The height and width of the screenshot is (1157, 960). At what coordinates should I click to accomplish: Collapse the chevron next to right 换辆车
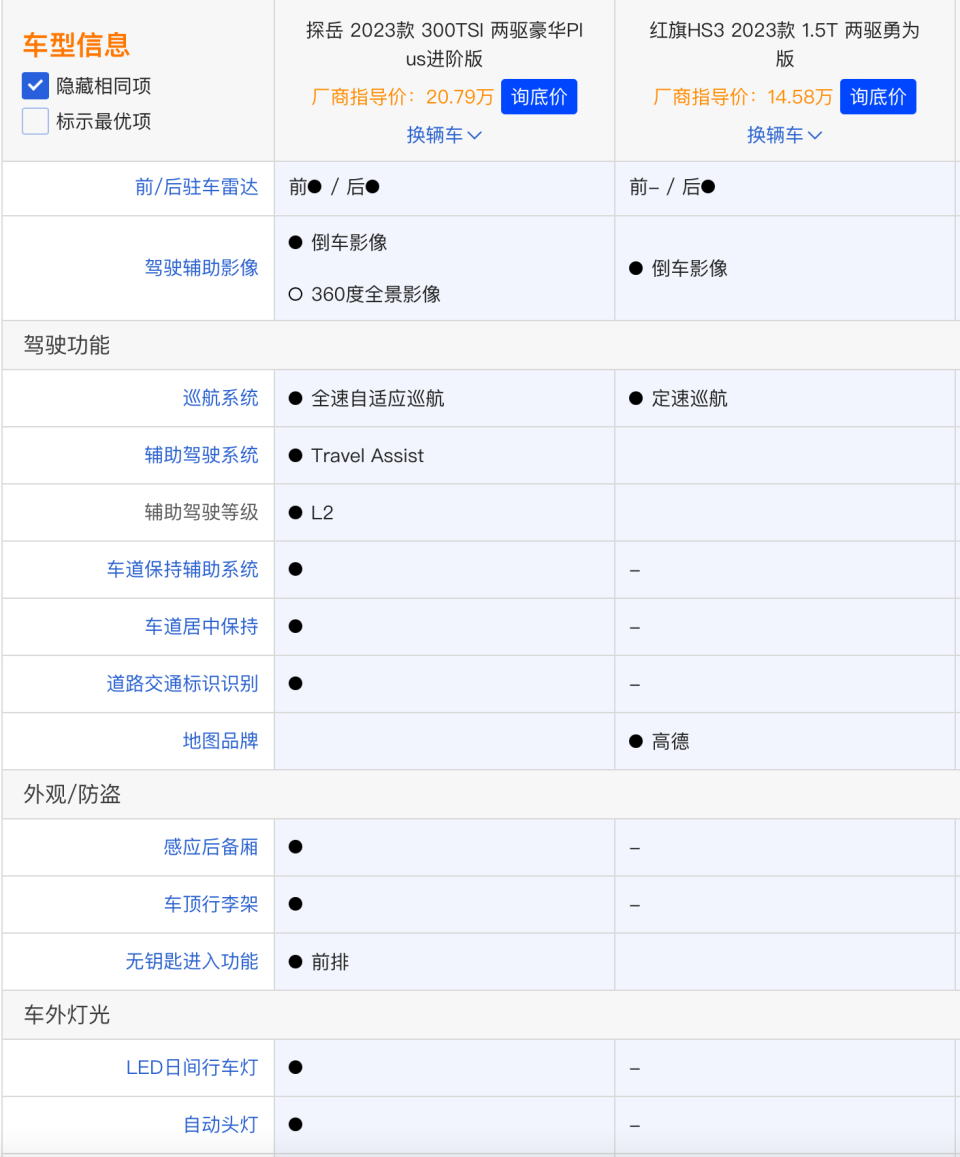click(x=815, y=133)
